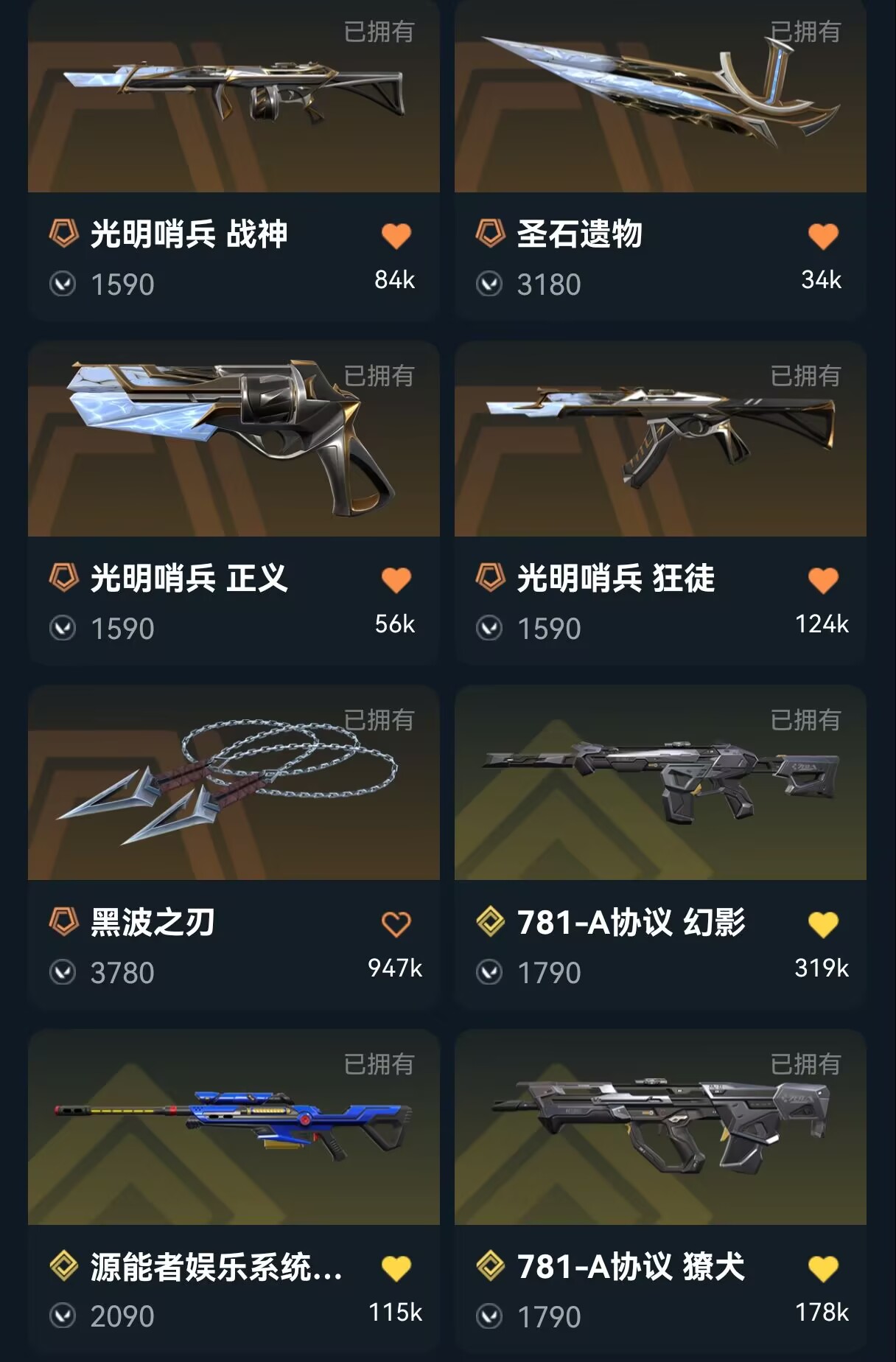Image resolution: width=896 pixels, height=1362 pixels.
Task: Toggle the yellow heart on 781-A协议 幻影
Action: tap(822, 923)
